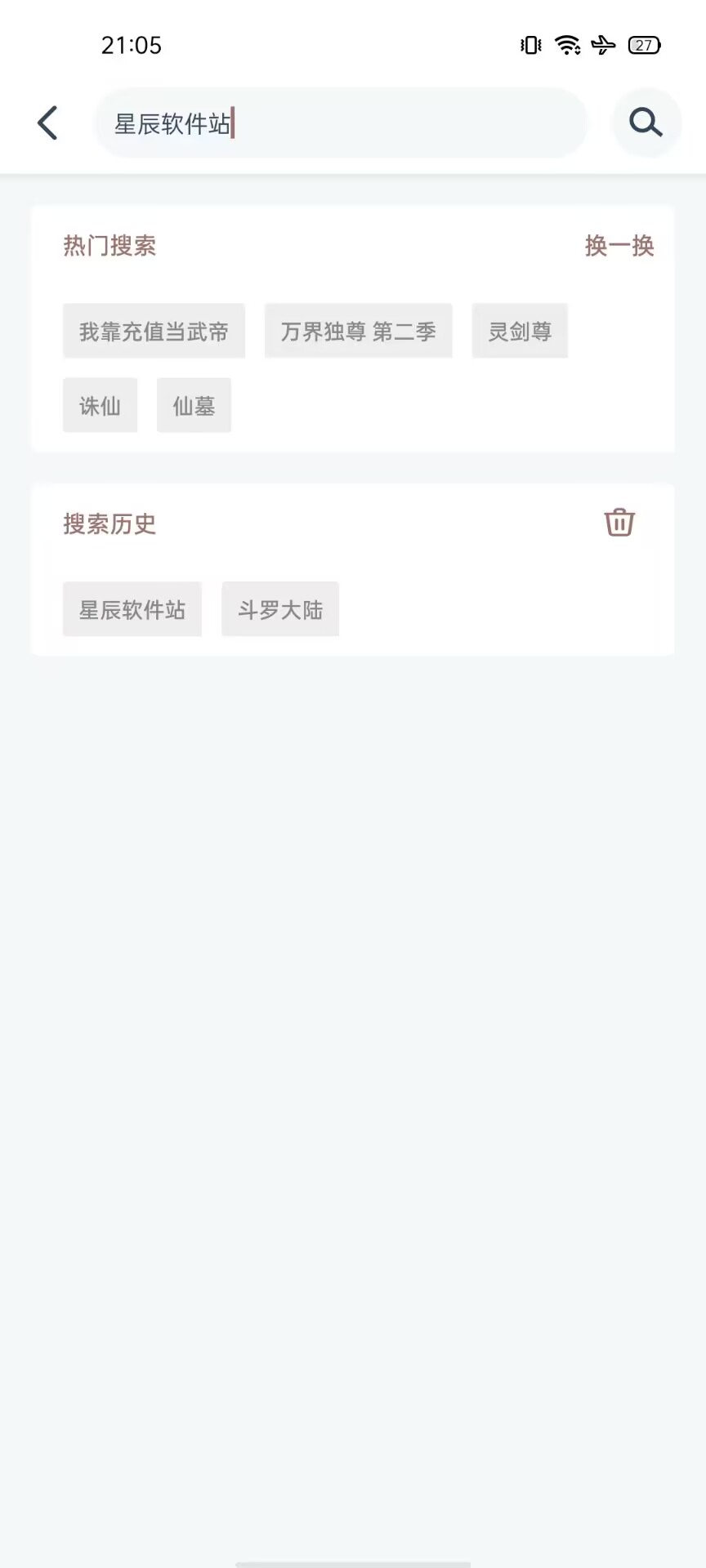Reuse history entry 星辰软件站
This screenshot has height=1568, width=706.
132,610
